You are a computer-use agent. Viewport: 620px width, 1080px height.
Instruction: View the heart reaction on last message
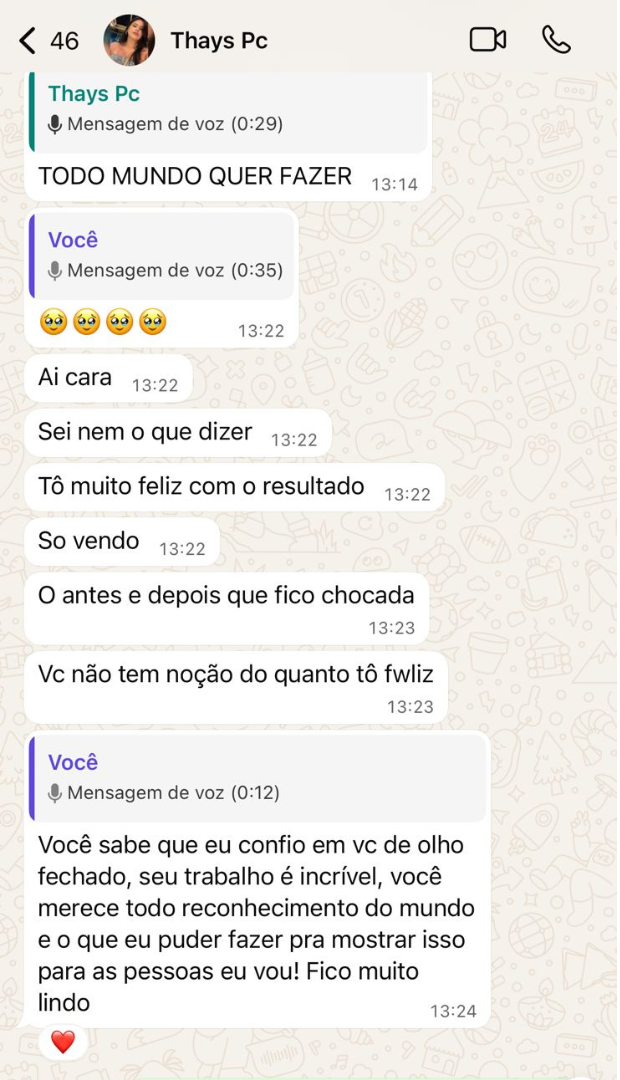click(63, 1042)
